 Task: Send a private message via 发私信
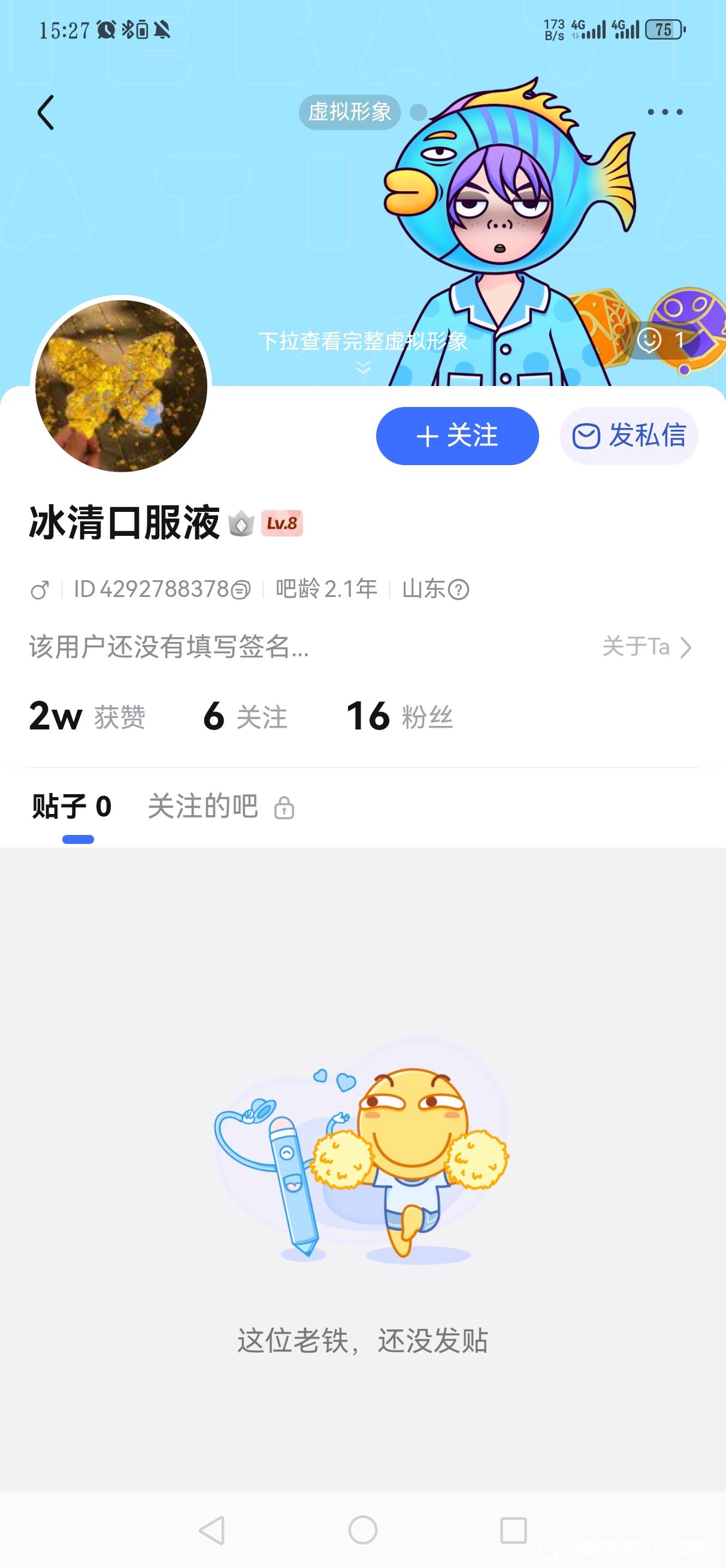pos(628,436)
